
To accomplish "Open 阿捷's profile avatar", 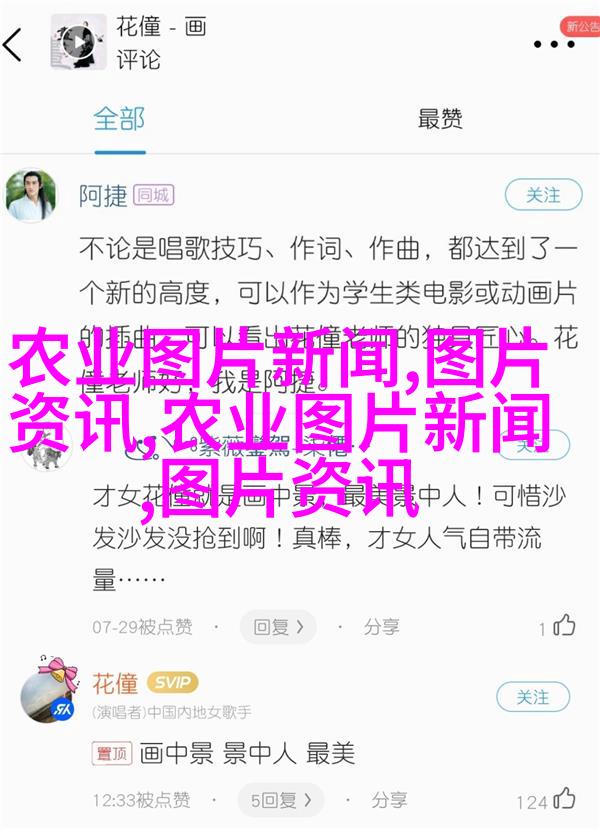I will coord(30,195).
